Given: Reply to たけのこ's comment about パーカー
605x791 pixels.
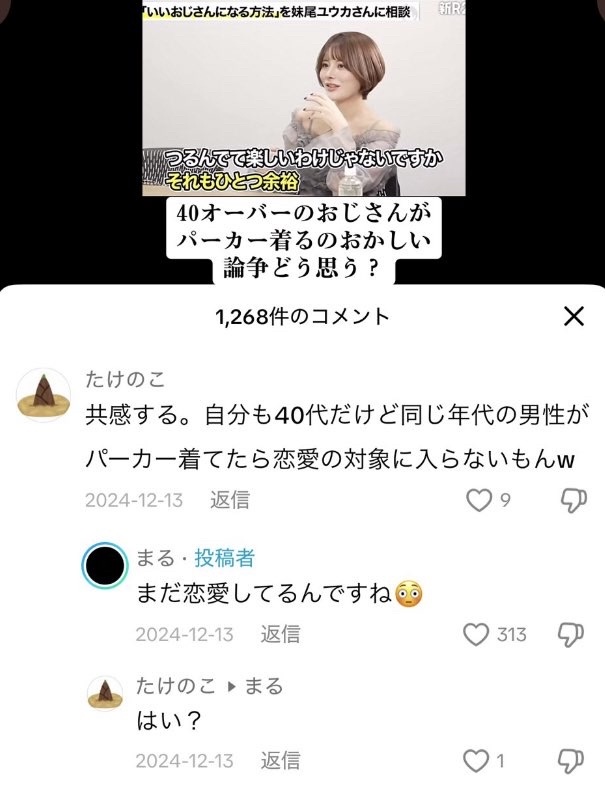Looking at the screenshot, I should point(230,500).
